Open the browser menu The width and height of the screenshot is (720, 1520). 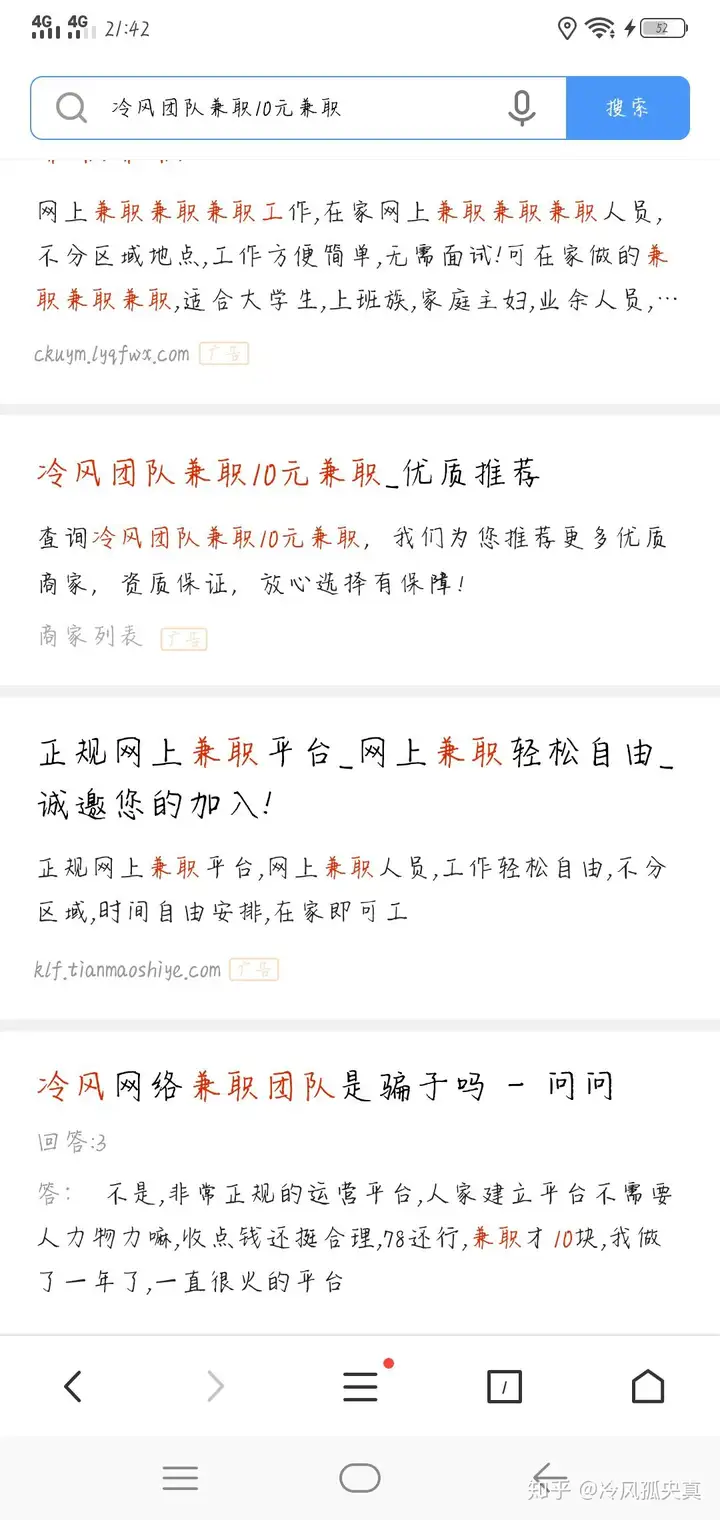point(360,1386)
